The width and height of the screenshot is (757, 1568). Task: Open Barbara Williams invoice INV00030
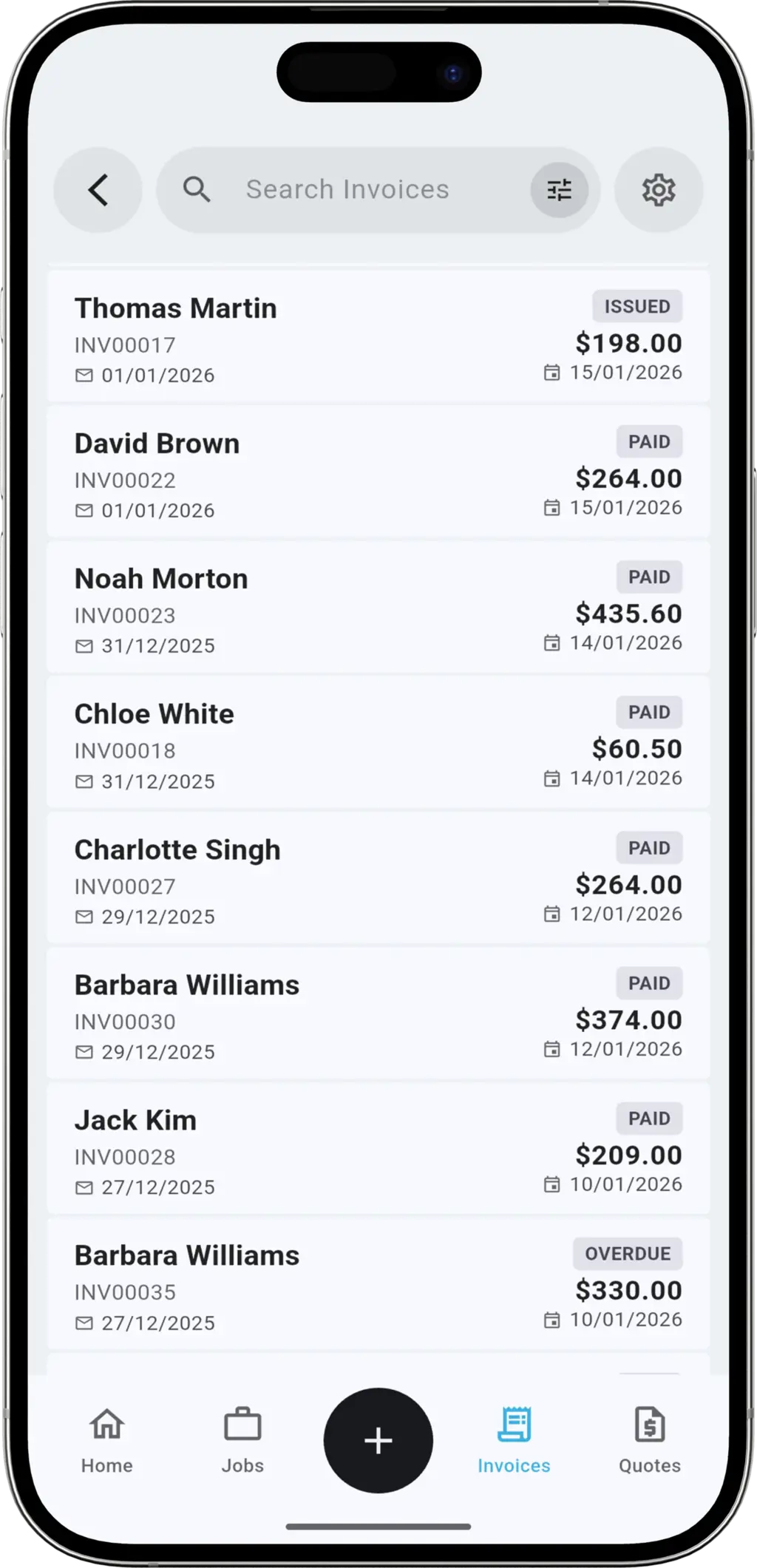click(x=378, y=1013)
